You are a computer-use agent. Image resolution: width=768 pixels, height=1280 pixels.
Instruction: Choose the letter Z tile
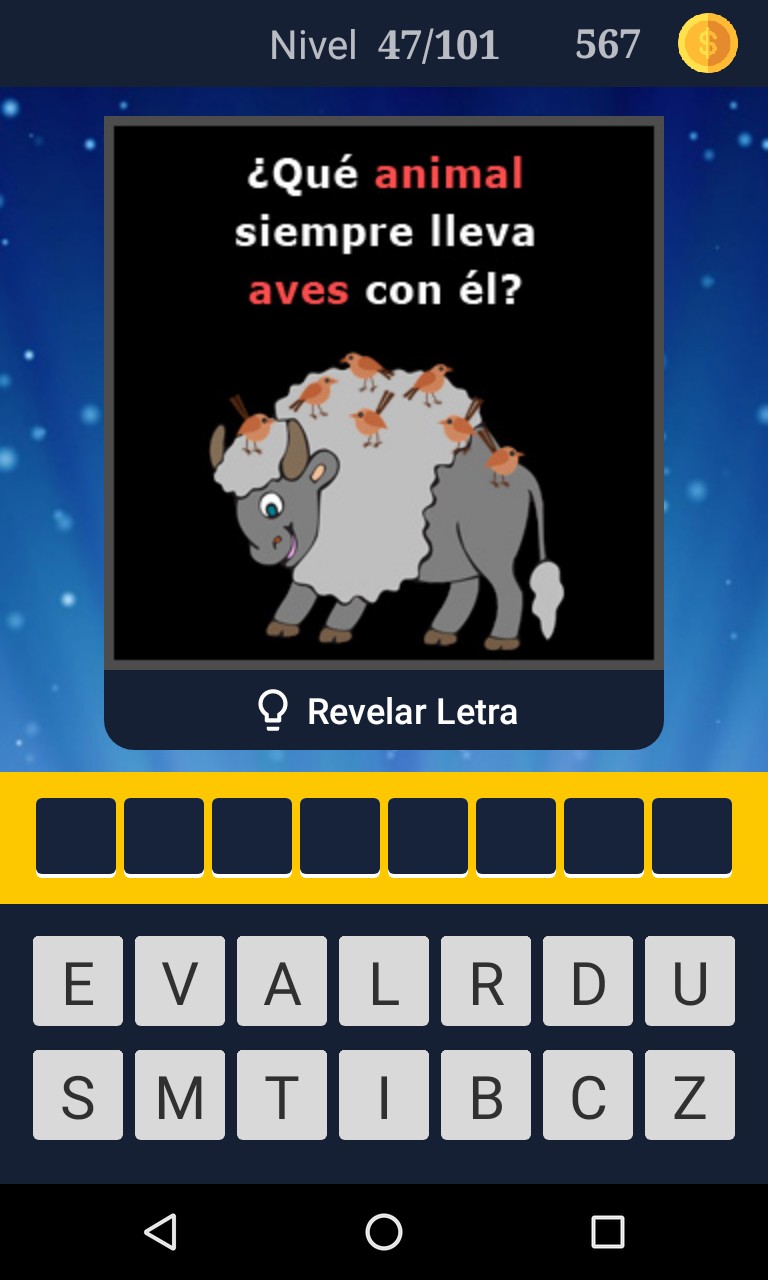coord(690,1095)
